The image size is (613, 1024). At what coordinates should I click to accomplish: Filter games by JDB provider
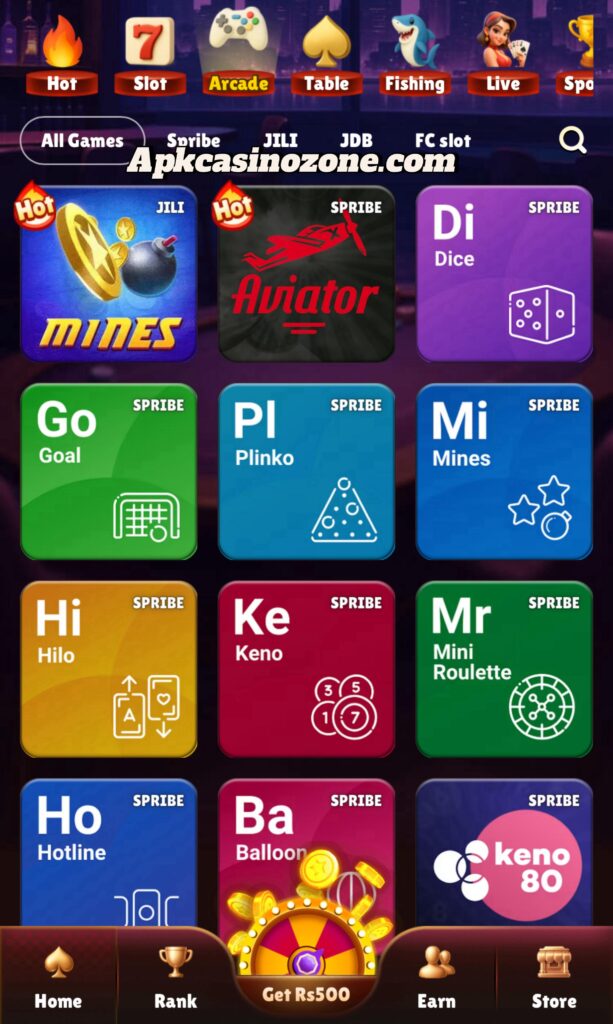pyautogui.click(x=356, y=141)
